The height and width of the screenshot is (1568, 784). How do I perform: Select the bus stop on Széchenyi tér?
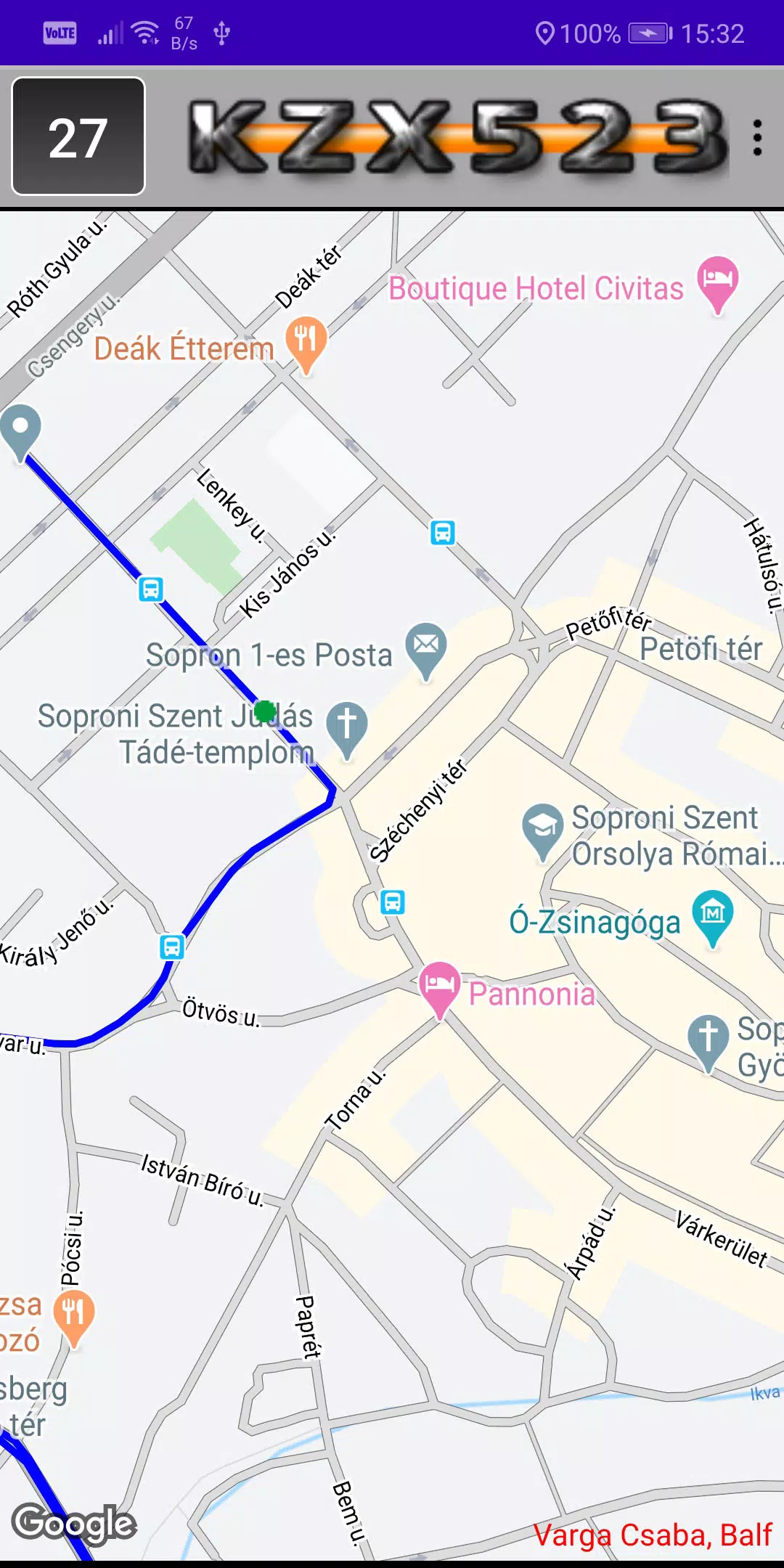(393, 902)
